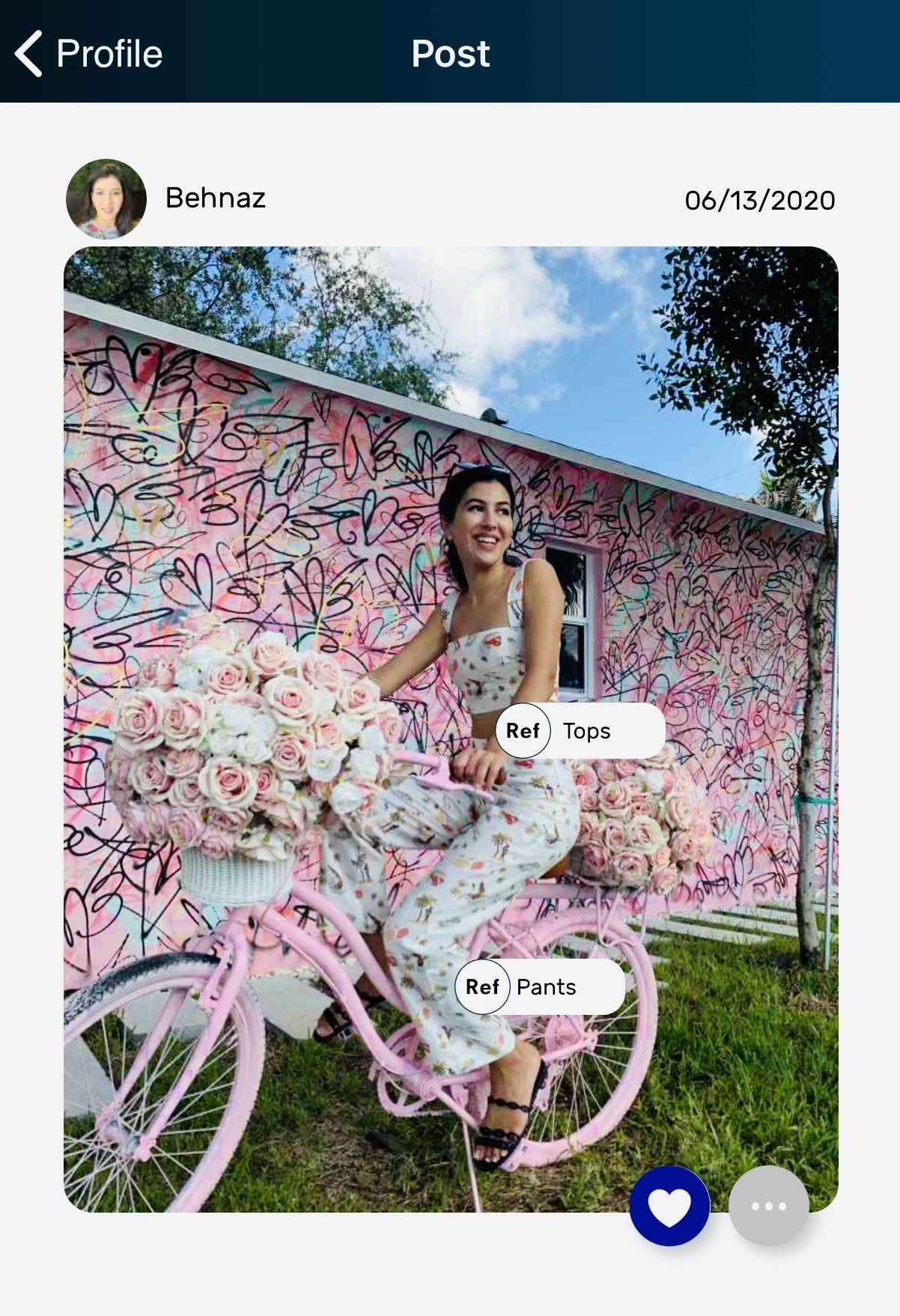Open Behnaz's profile picture
900x1316 pixels.
pos(106,198)
